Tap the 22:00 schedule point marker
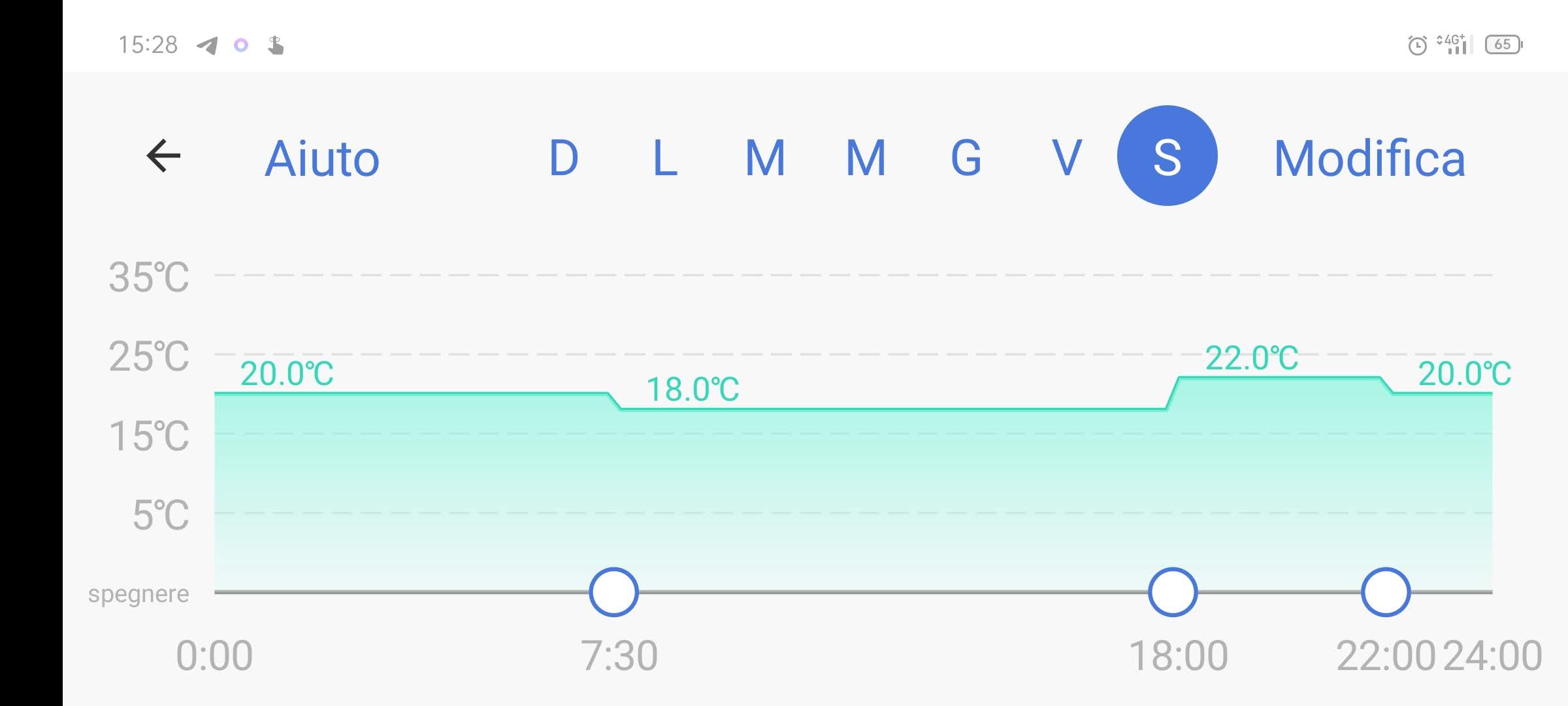Image resolution: width=1568 pixels, height=706 pixels. (1386, 592)
